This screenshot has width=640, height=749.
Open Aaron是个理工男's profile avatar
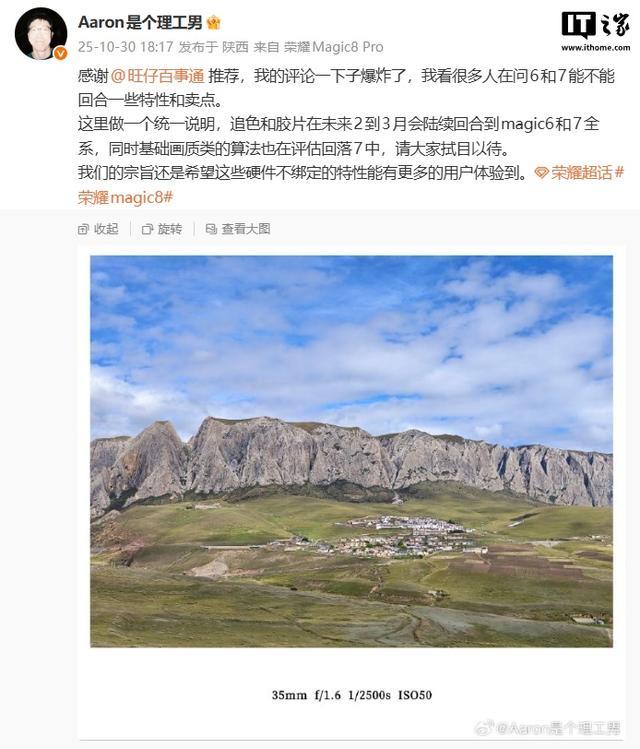[x=41, y=33]
